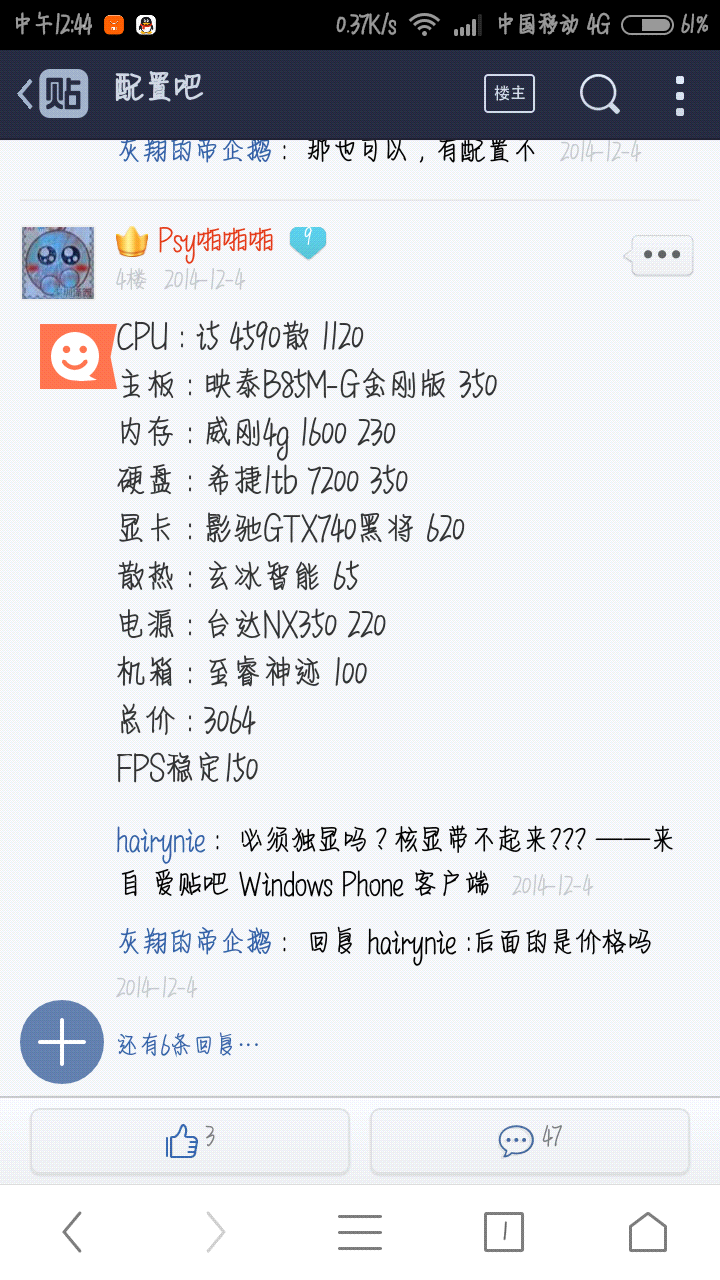Go back using the 贴 back arrow
This screenshot has width=720, height=1280.
coord(51,94)
